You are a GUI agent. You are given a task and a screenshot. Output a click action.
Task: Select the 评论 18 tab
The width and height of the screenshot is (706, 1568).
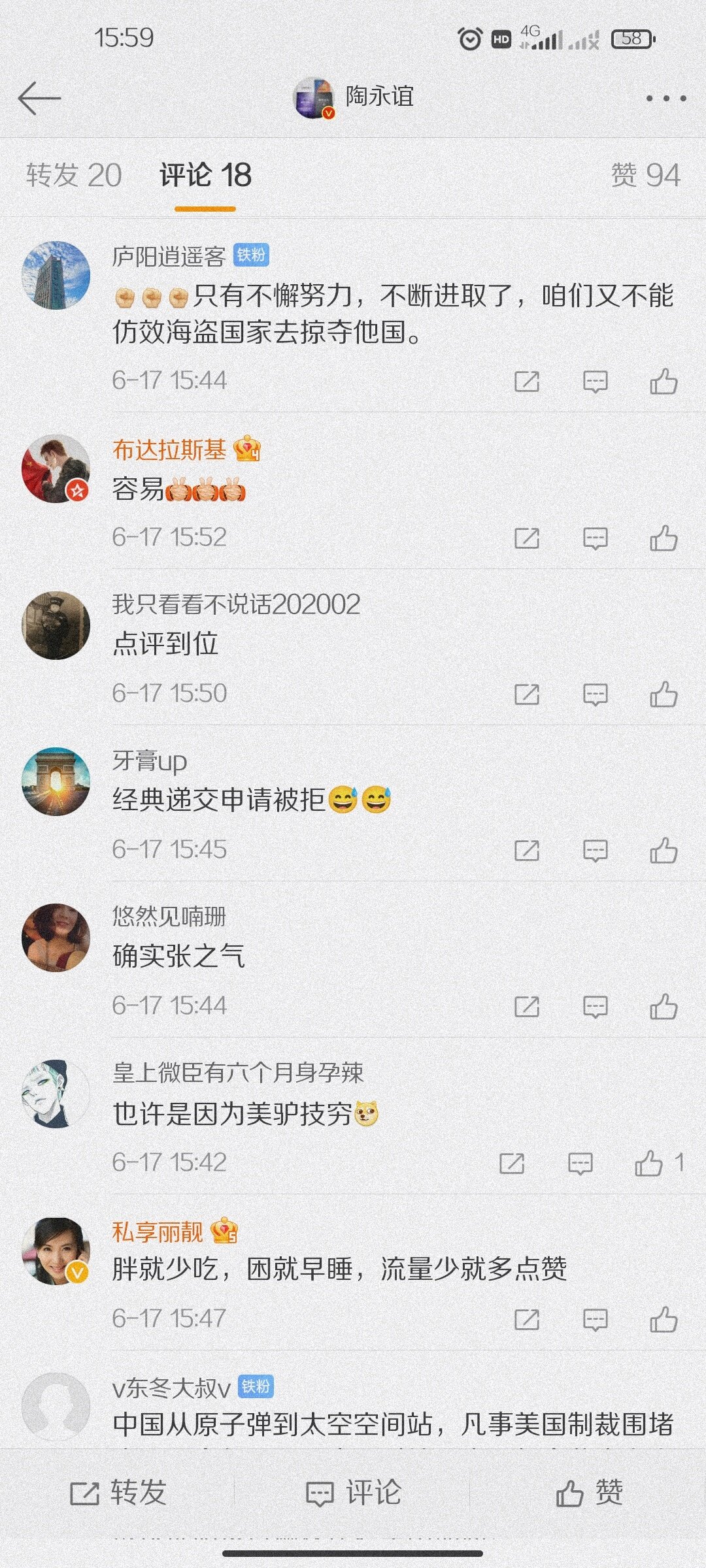pyautogui.click(x=205, y=175)
